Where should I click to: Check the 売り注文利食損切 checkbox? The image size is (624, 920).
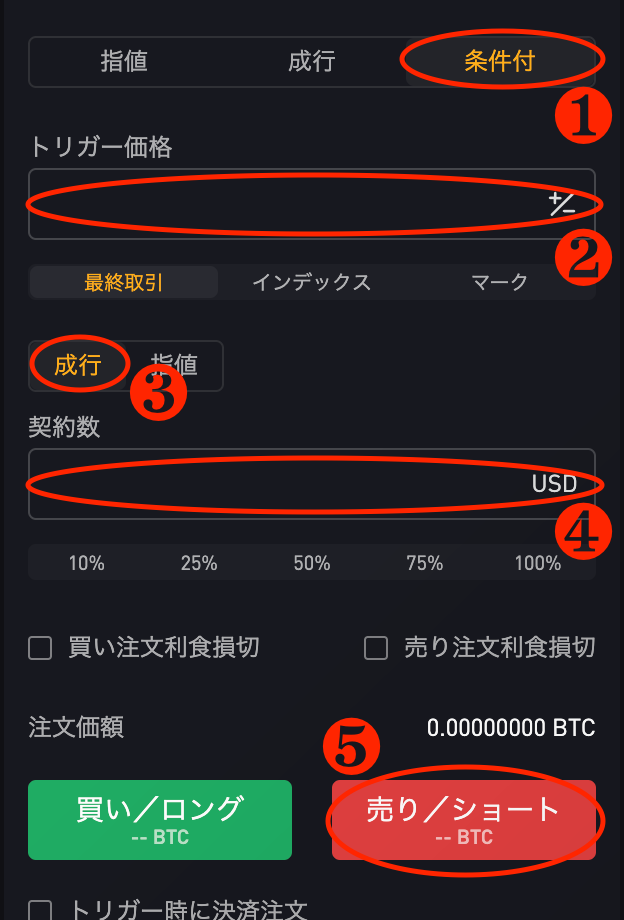click(376, 648)
